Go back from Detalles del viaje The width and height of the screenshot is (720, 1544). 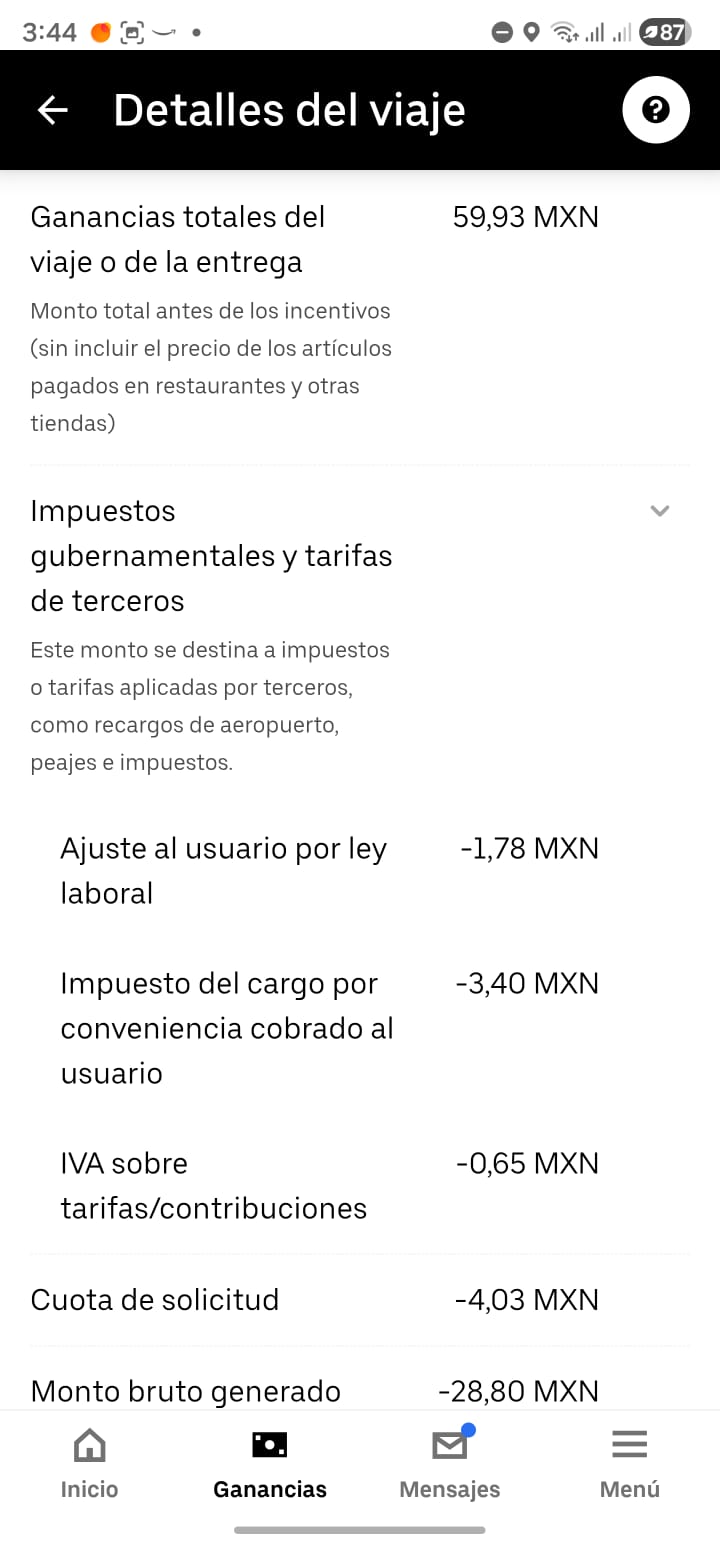click(x=53, y=110)
